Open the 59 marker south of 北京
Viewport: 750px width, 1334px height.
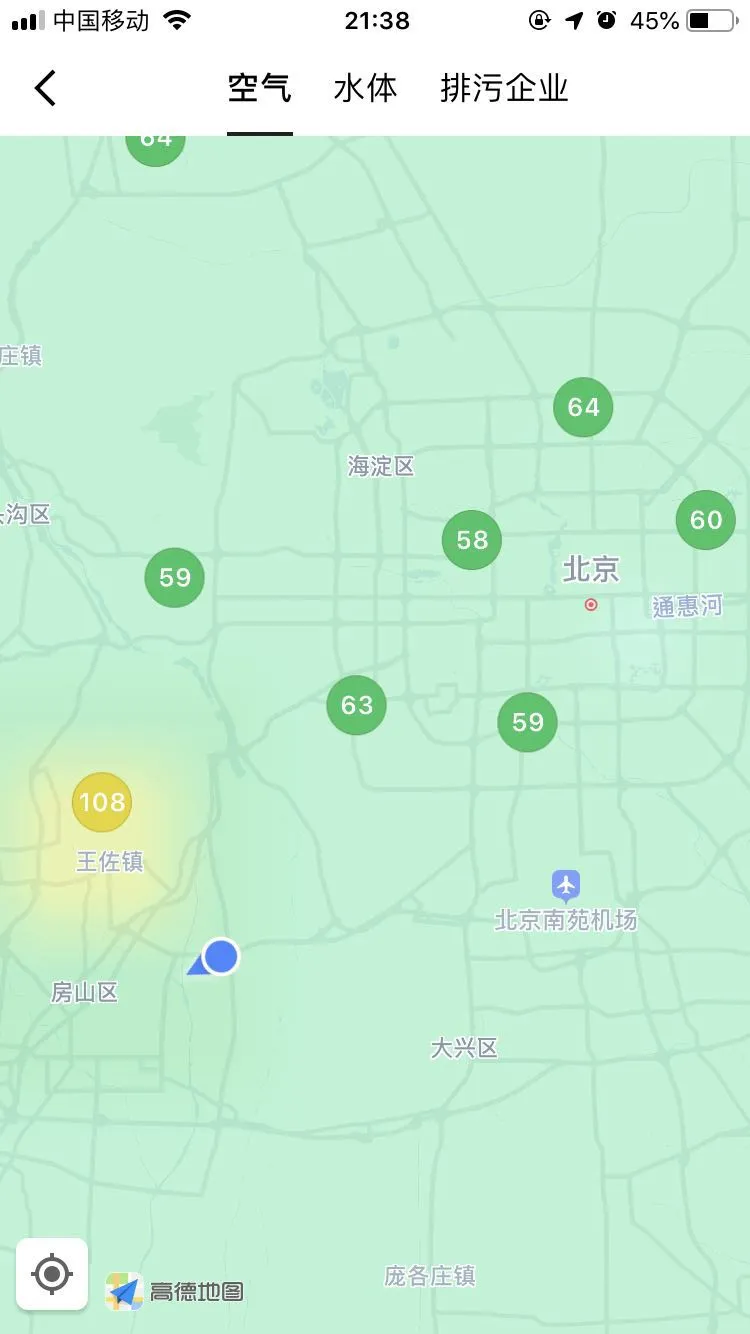(x=528, y=722)
